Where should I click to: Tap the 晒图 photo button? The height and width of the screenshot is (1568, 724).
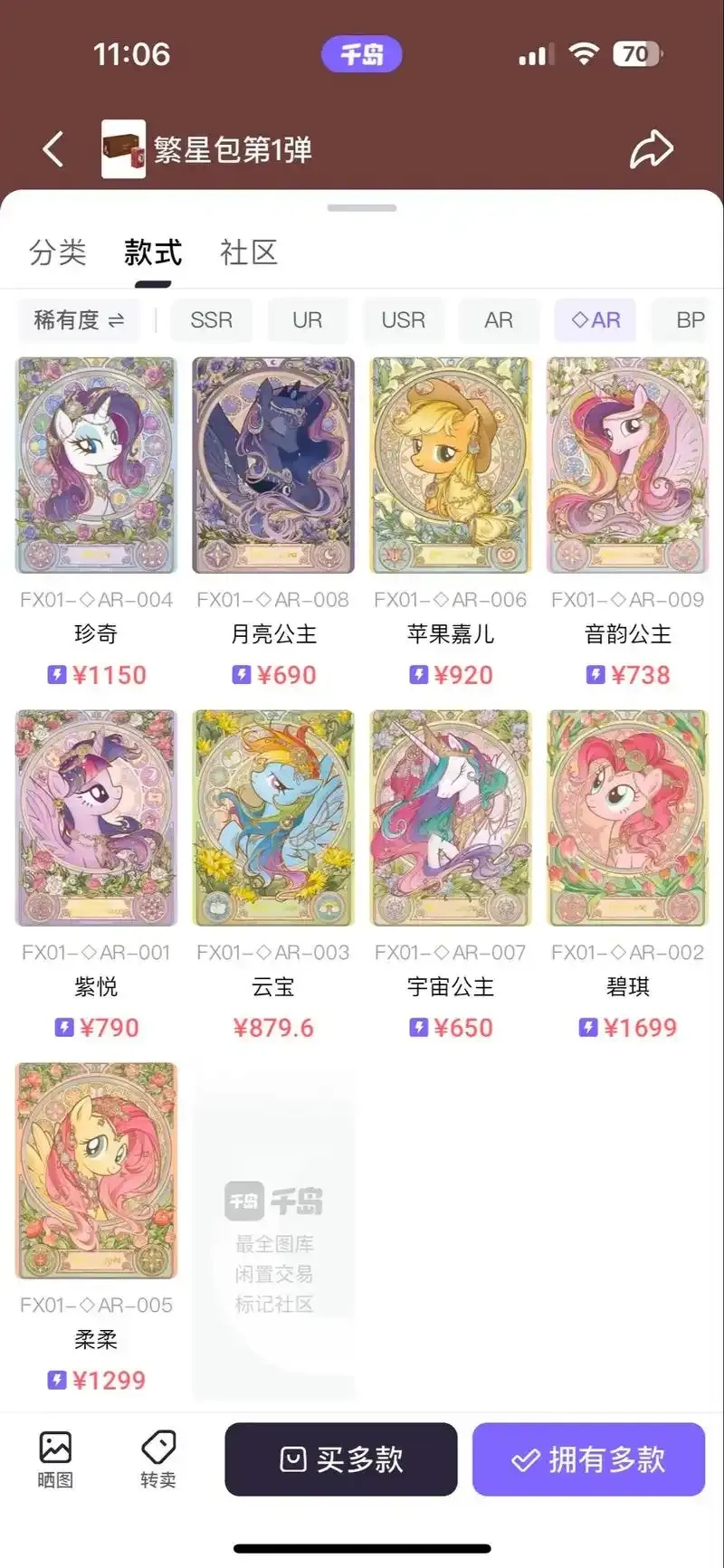pos(55,1460)
